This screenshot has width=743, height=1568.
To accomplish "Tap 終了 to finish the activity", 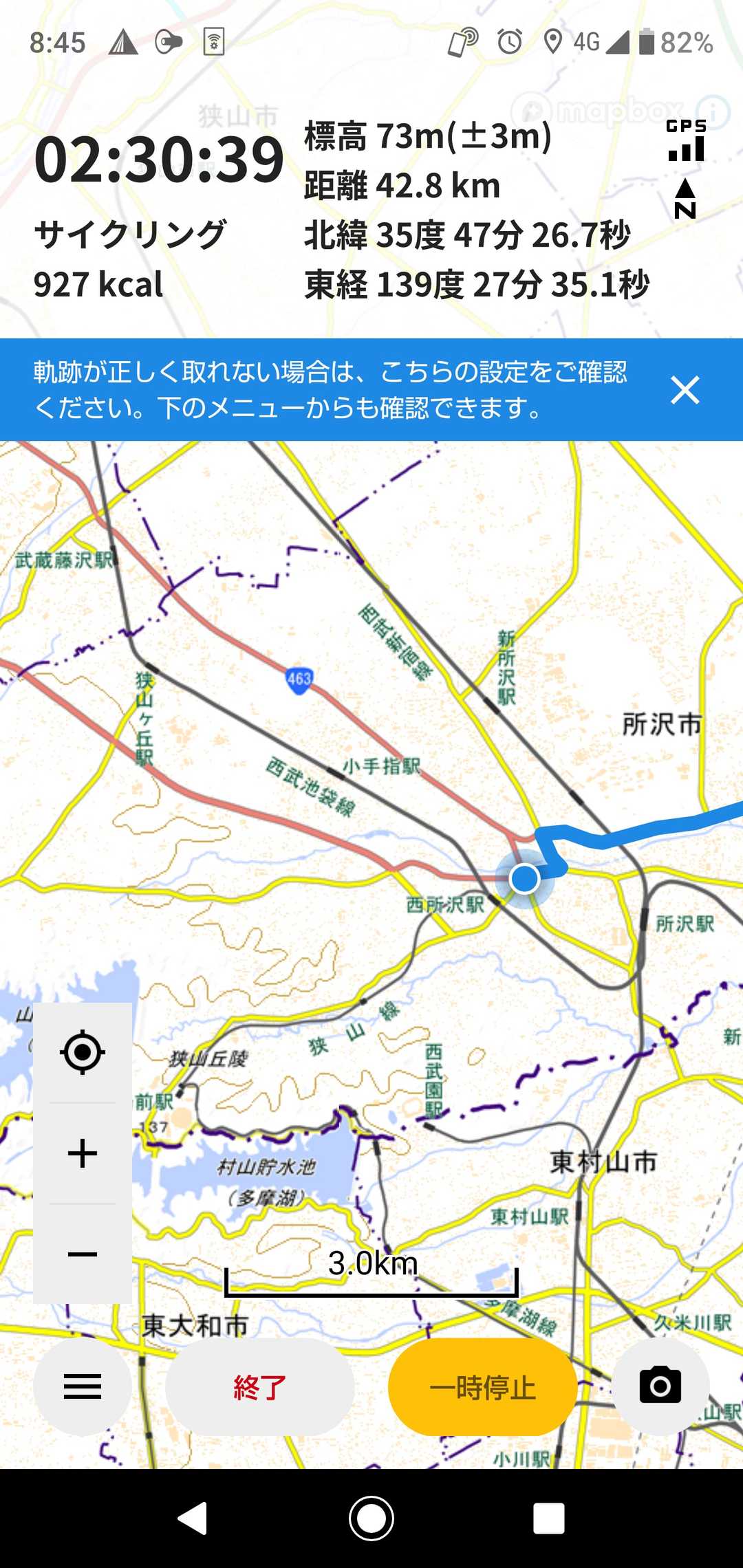I will tap(259, 1386).
